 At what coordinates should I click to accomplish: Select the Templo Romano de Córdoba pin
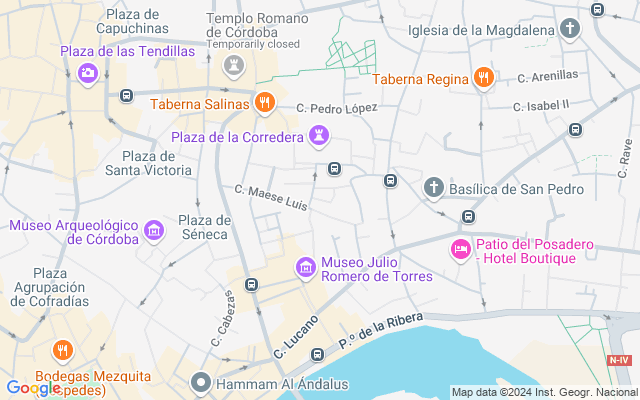234,66
